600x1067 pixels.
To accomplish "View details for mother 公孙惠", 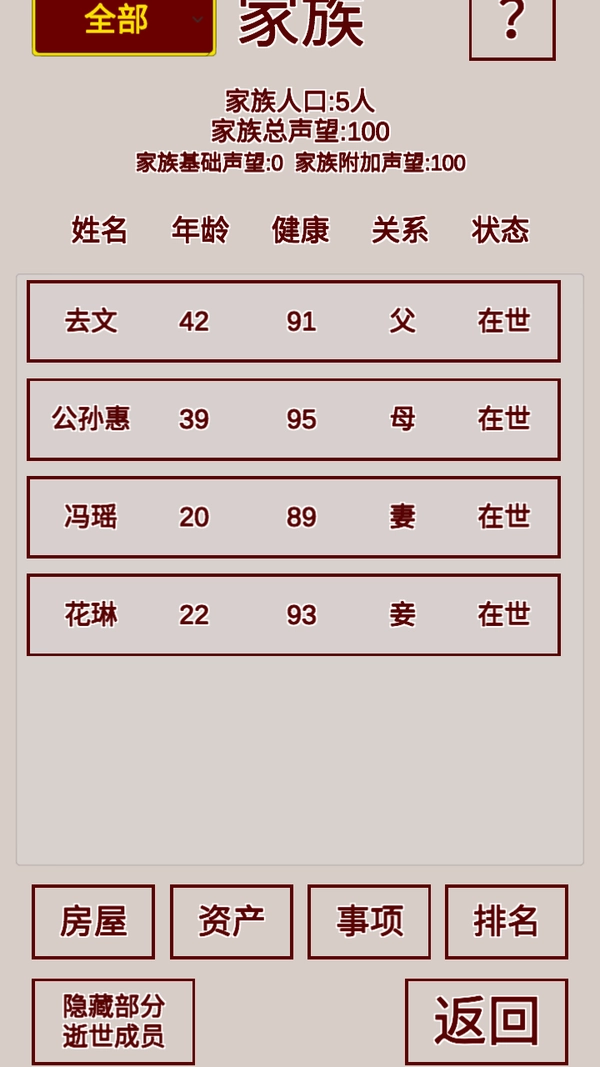I will (293, 419).
